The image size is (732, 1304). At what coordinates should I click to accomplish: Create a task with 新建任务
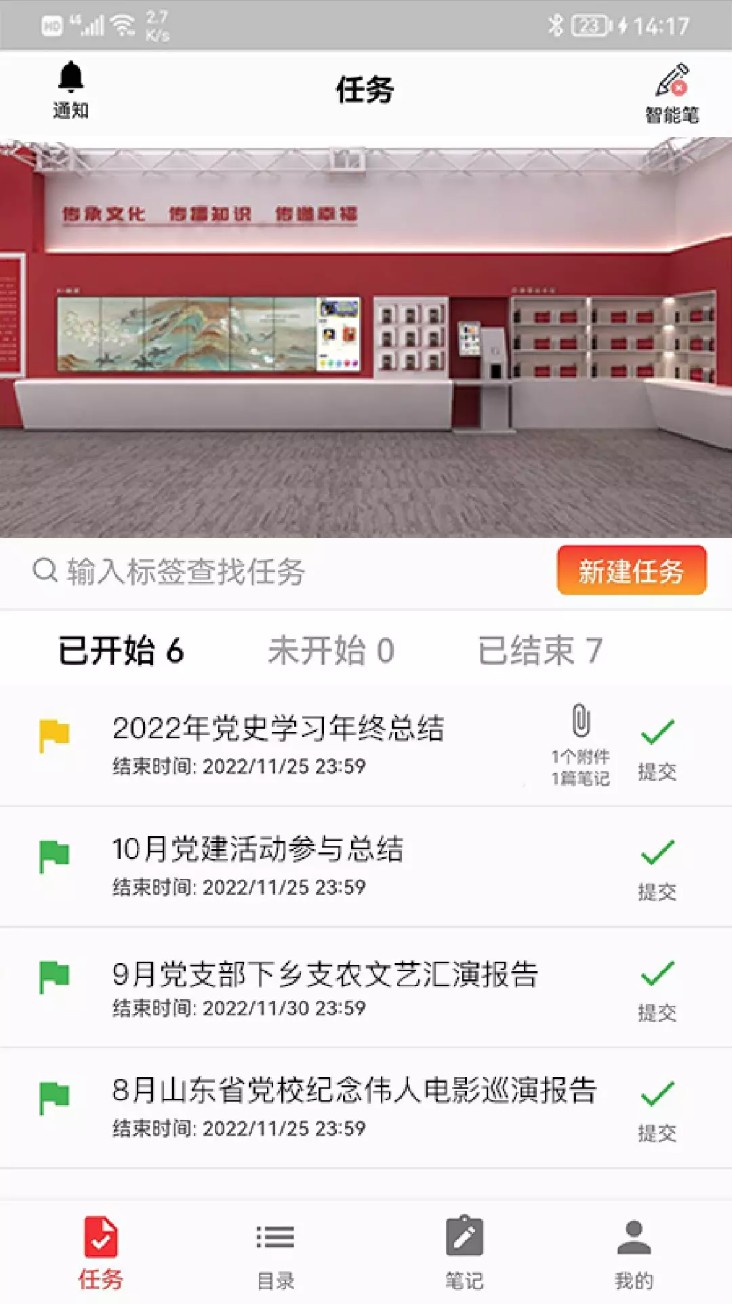point(631,571)
